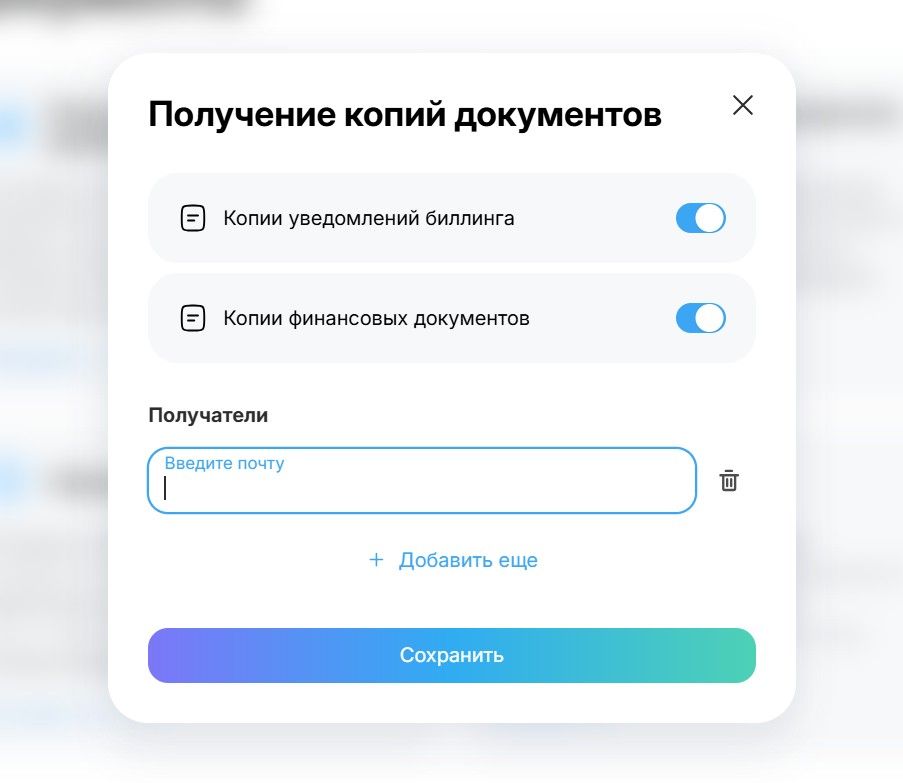The width and height of the screenshot is (903, 783).
Task: Turn off copies of financial documents
Action: [700, 318]
